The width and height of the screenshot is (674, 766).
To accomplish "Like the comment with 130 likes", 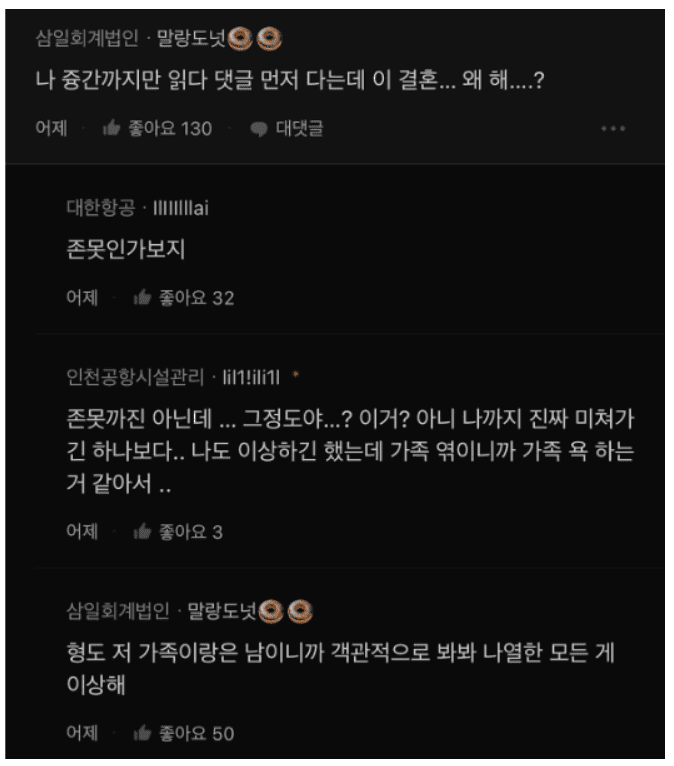I will (113, 128).
